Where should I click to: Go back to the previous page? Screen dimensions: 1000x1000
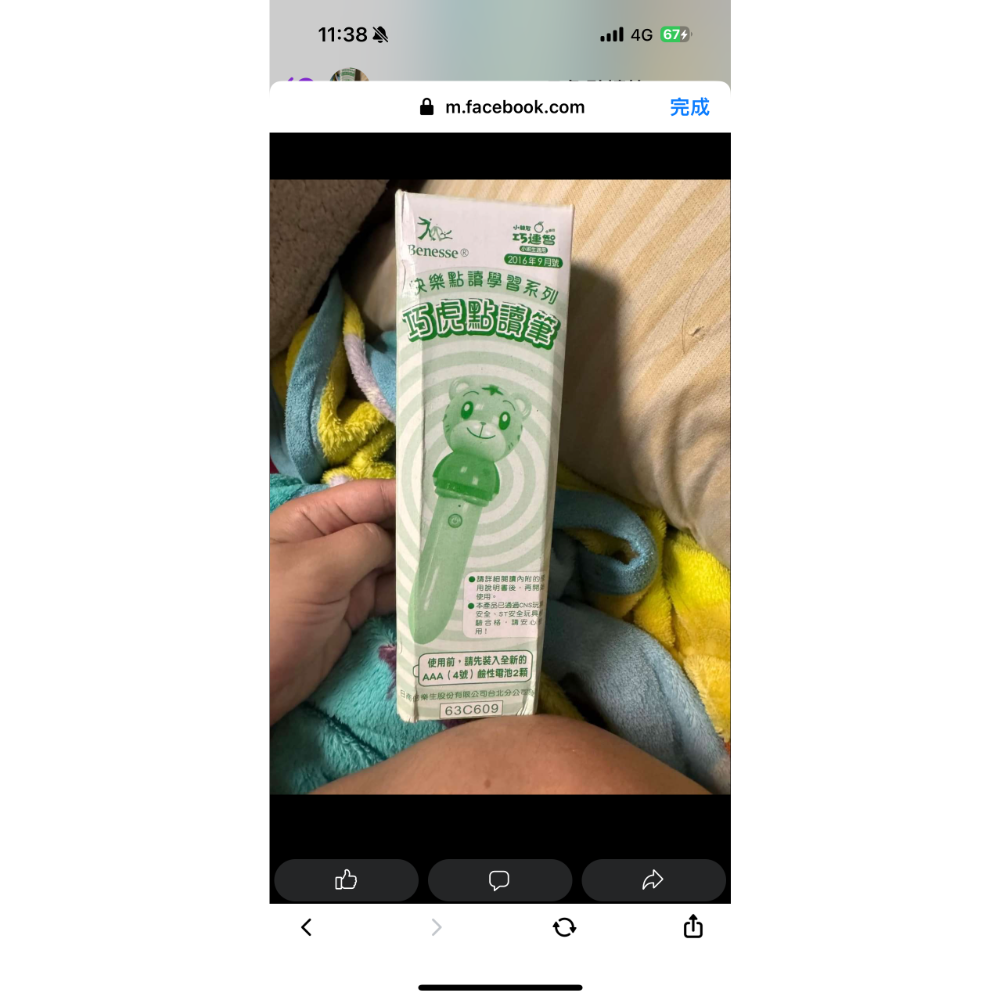(x=307, y=927)
